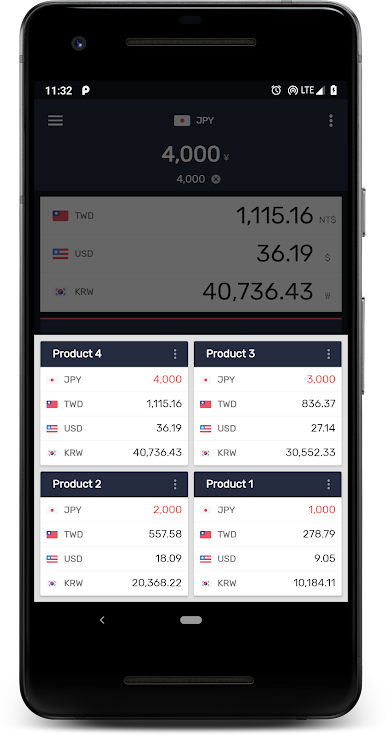The width and height of the screenshot is (386, 735).
Task: Open options for Product 3
Action: [x=328, y=354]
